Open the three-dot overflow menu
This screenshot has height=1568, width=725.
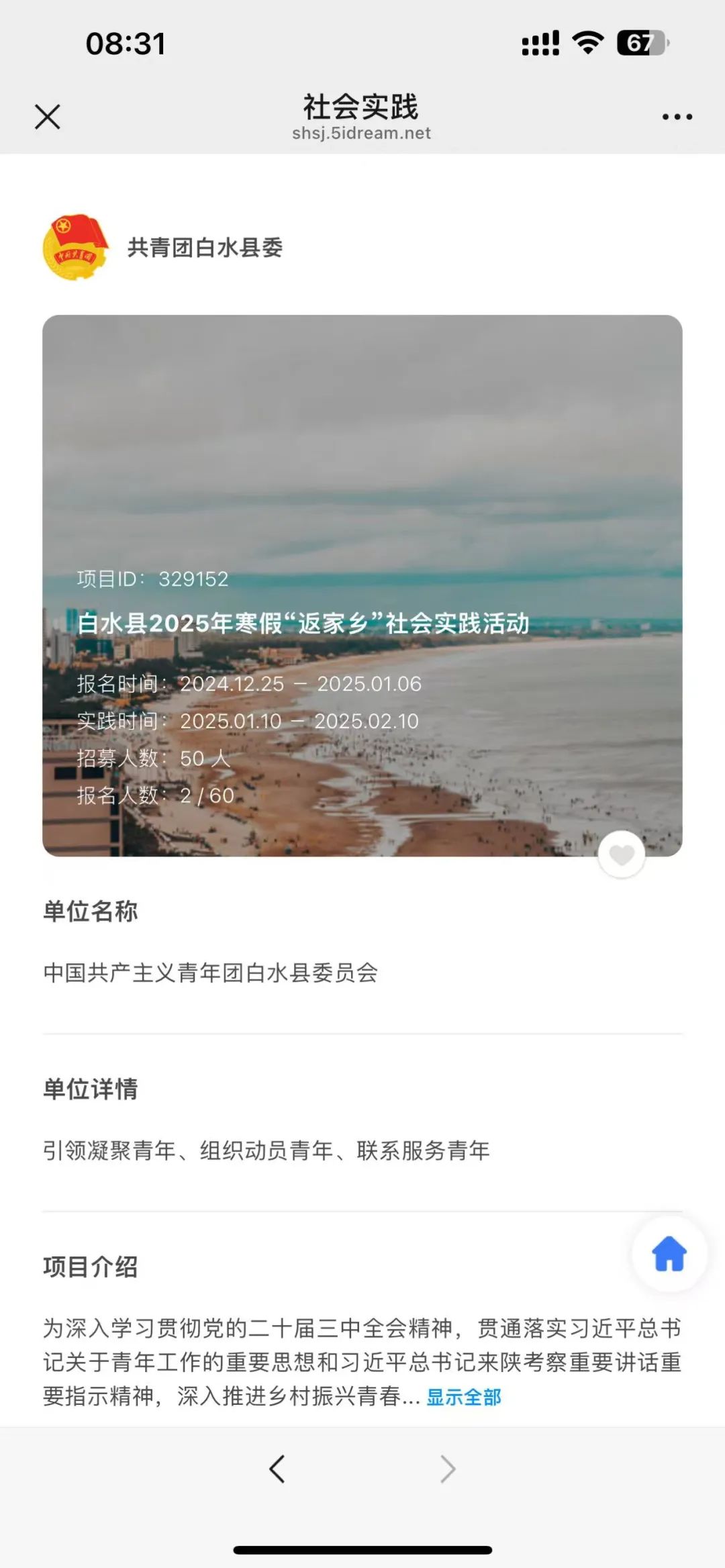pos(677,117)
